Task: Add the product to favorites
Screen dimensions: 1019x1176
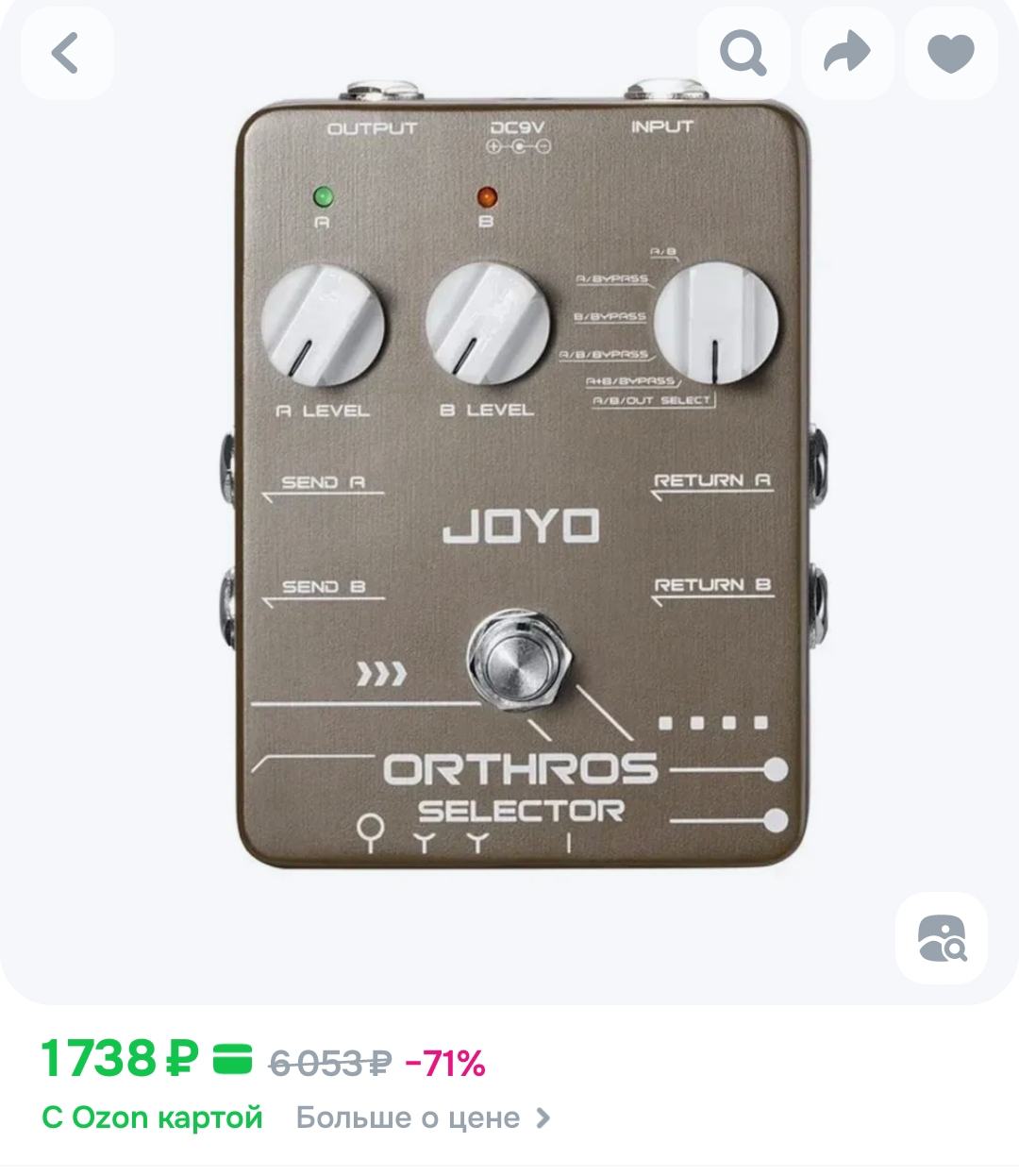Action: tap(950, 54)
